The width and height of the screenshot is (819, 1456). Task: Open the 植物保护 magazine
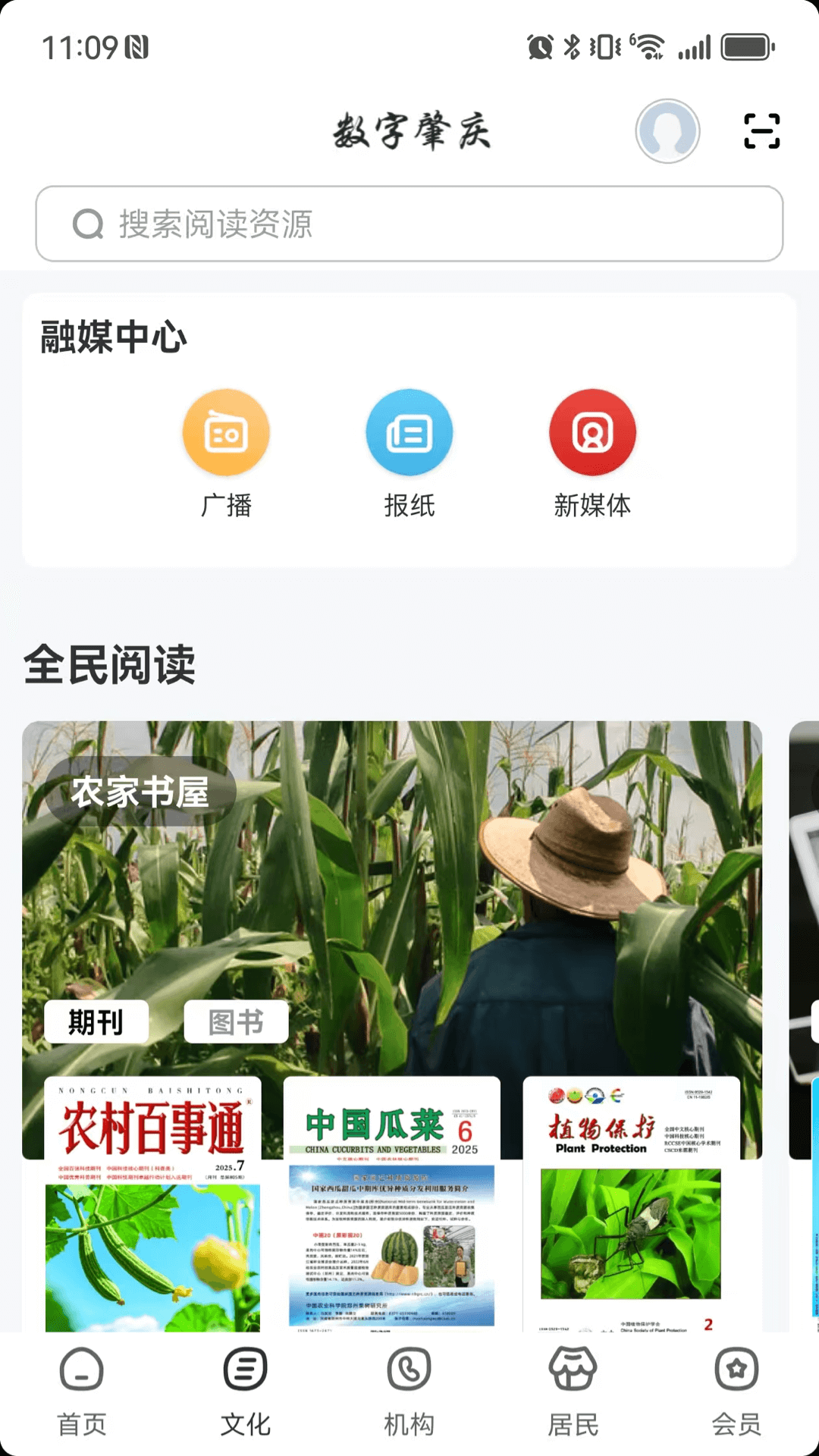631,1204
